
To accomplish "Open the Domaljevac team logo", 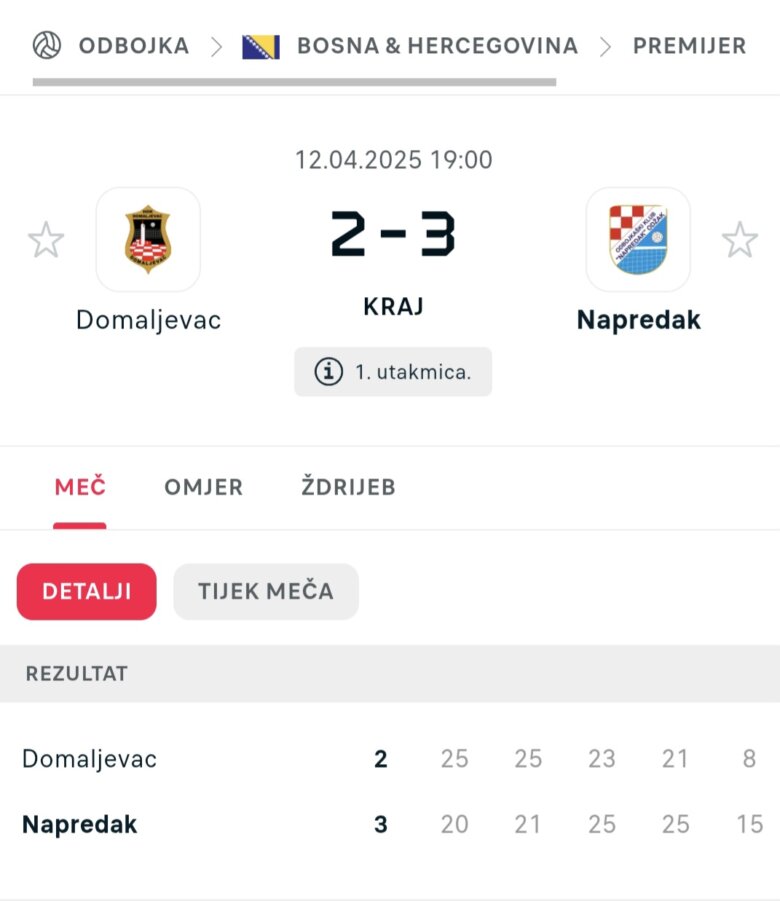I will 148,240.
